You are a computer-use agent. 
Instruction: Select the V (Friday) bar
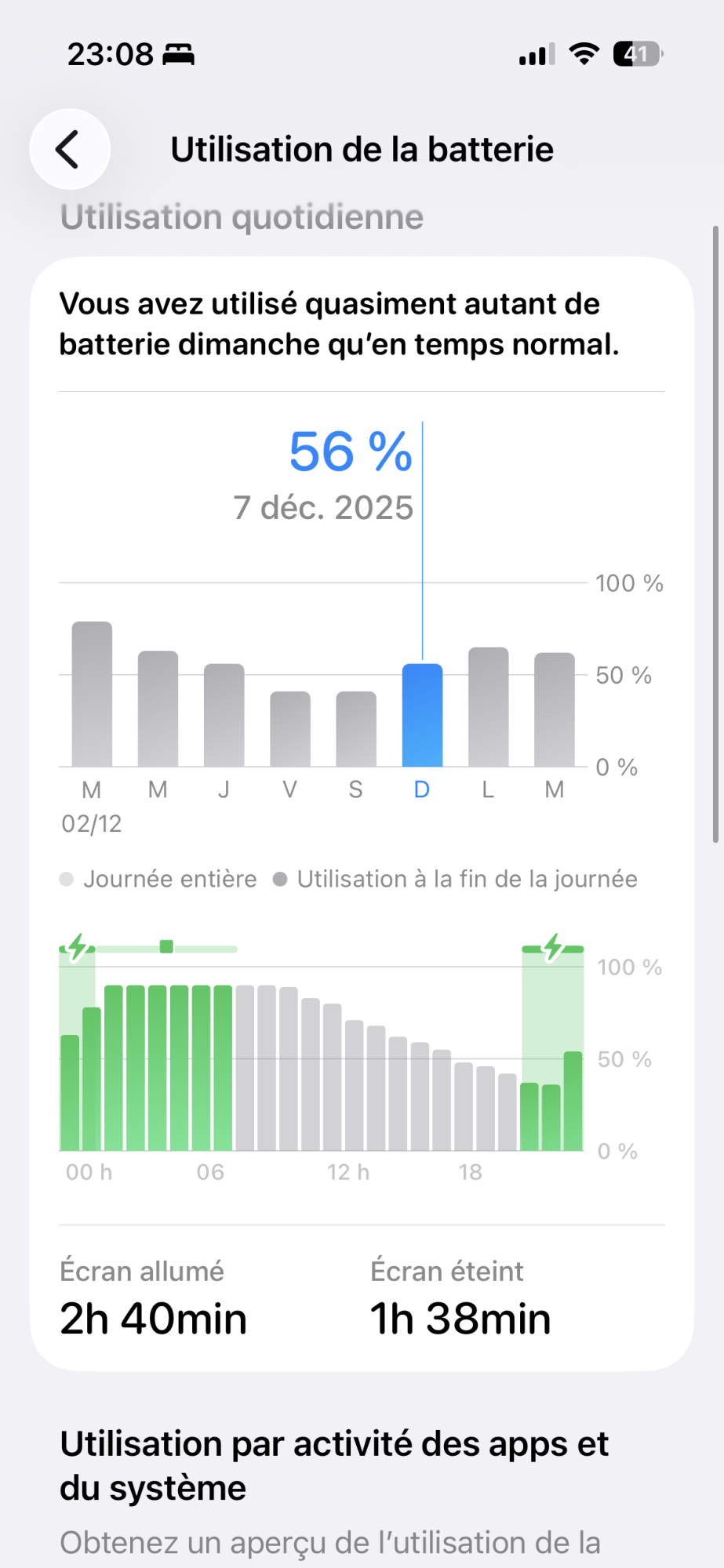pyautogui.click(x=290, y=729)
